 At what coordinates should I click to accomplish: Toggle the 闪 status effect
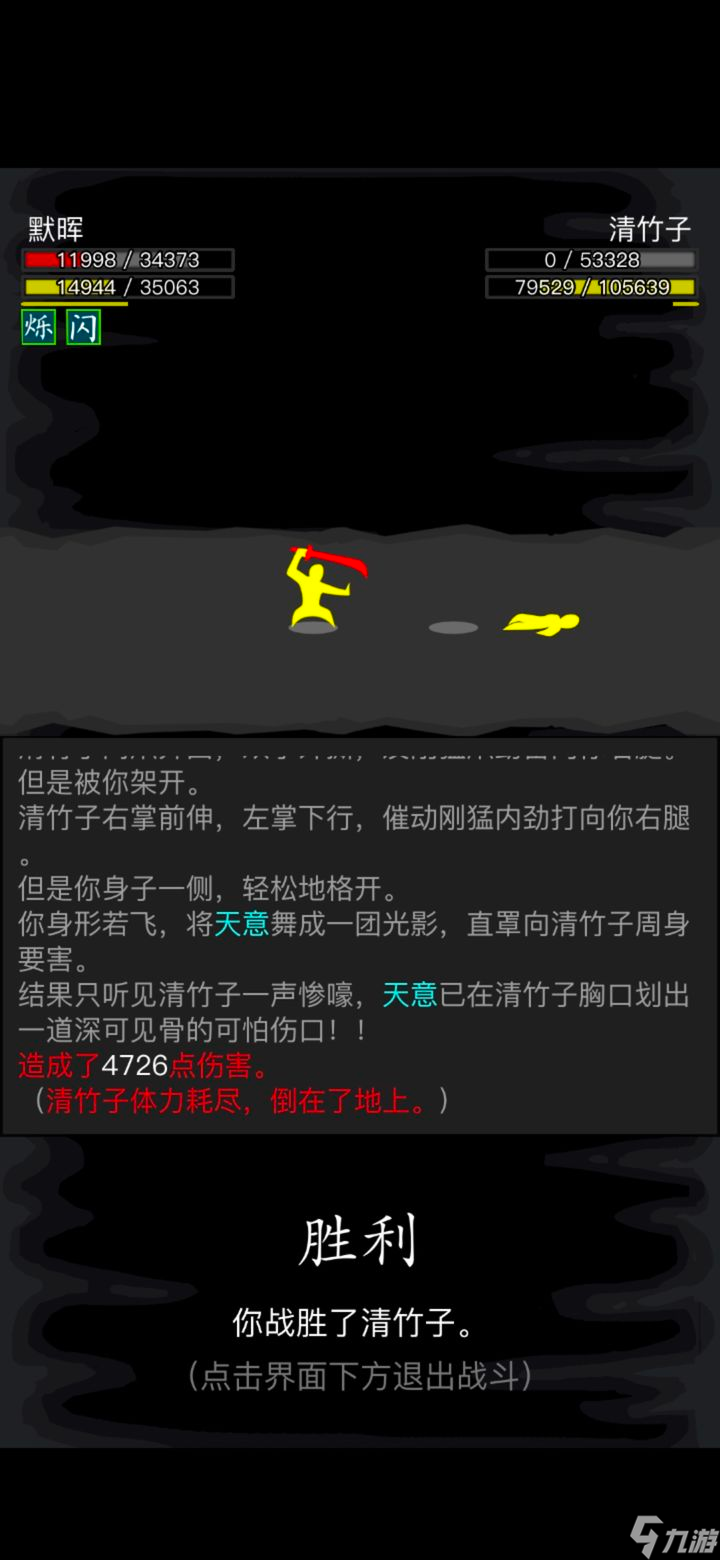[x=82, y=328]
